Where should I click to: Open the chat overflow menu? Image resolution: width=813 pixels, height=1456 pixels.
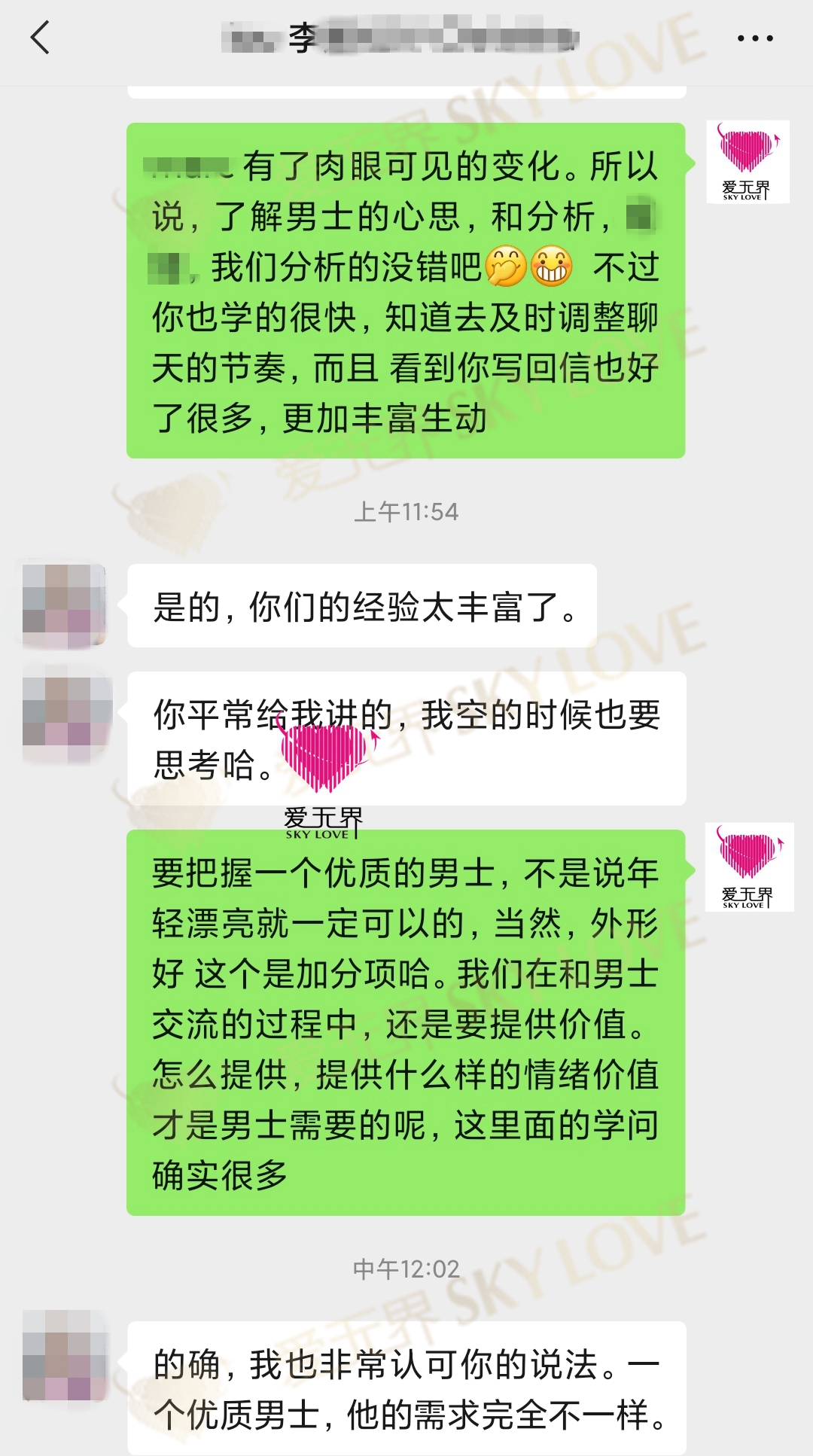[754, 38]
